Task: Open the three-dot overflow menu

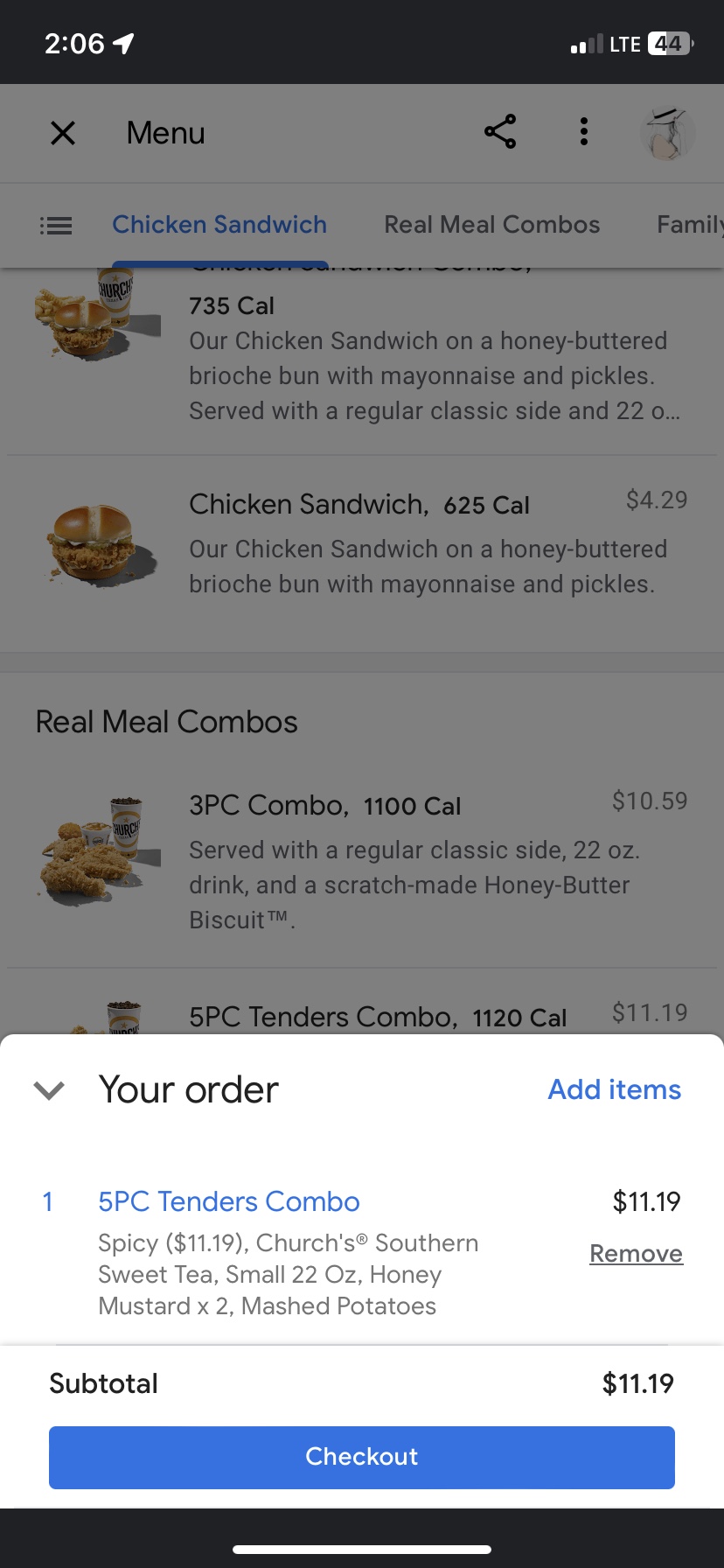Action: click(584, 132)
